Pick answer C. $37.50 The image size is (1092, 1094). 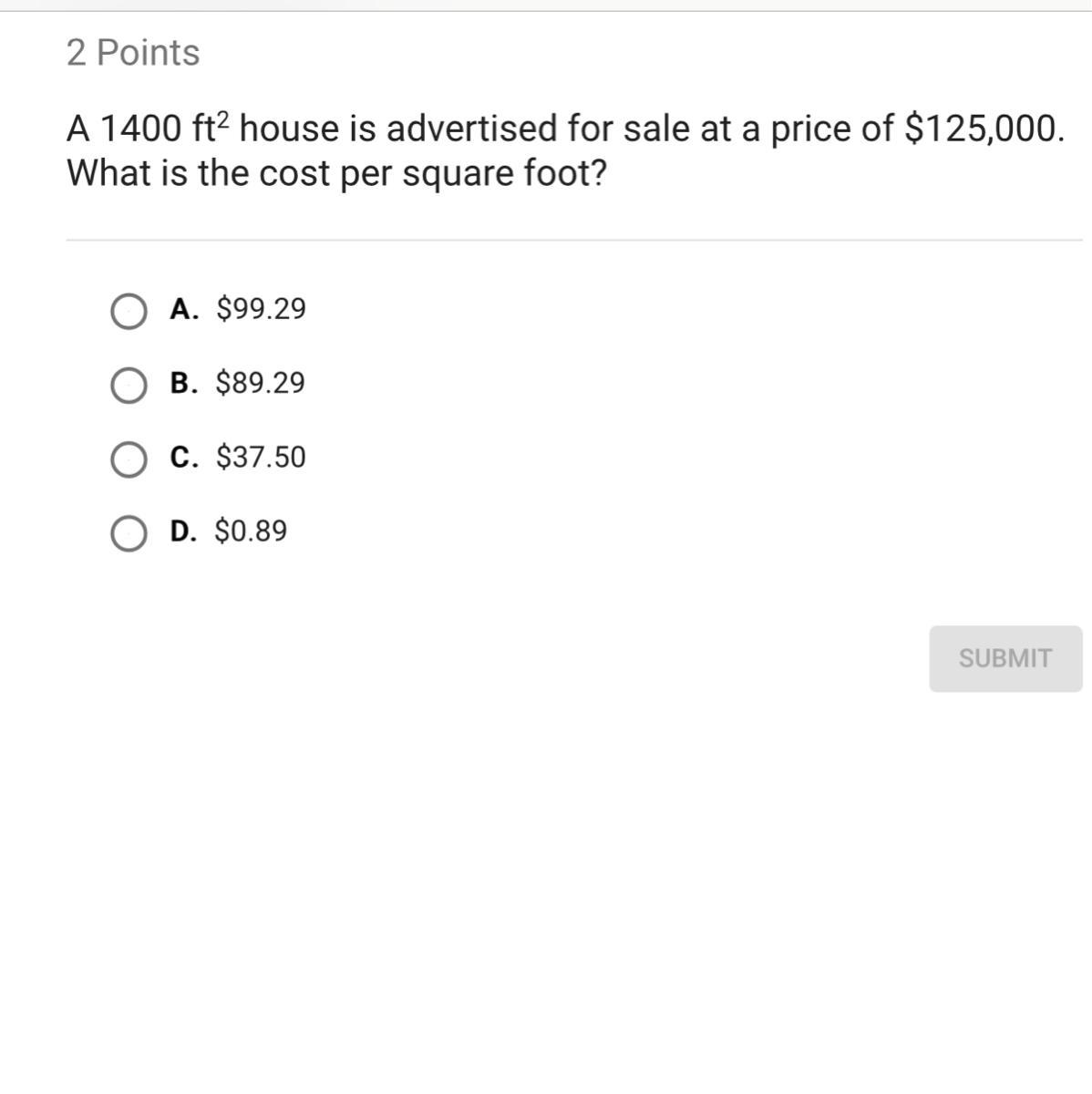(x=129, y=459)
